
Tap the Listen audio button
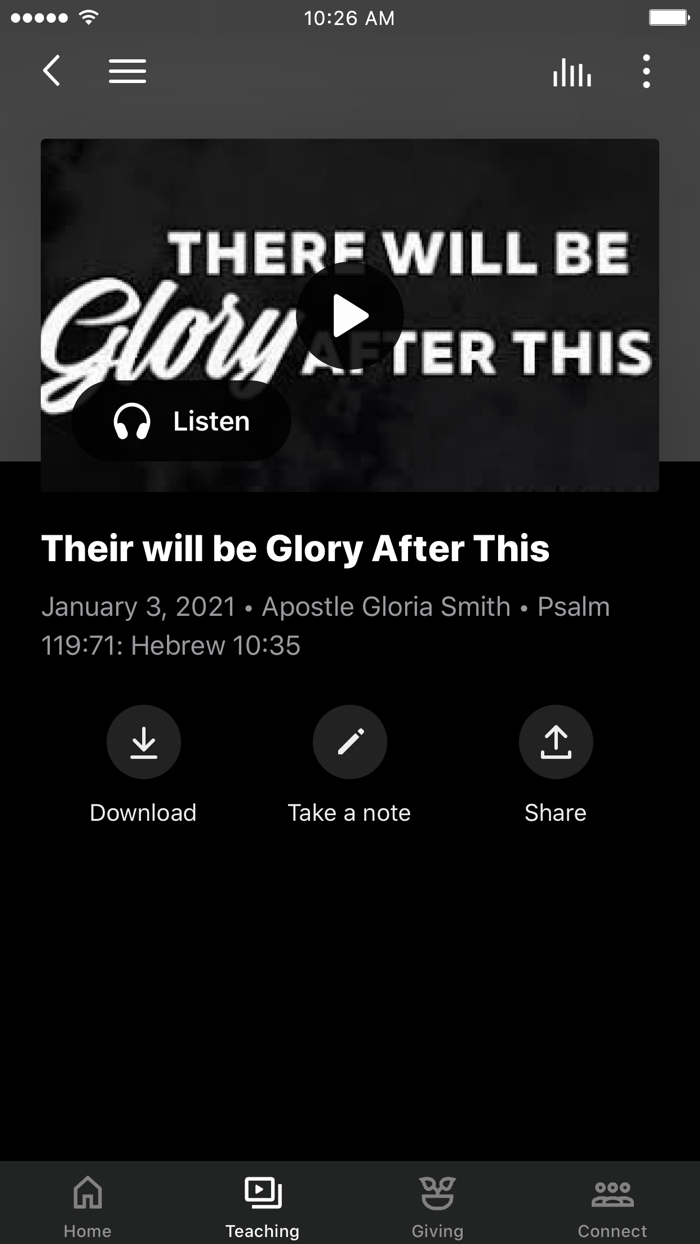tap(181, 421)
